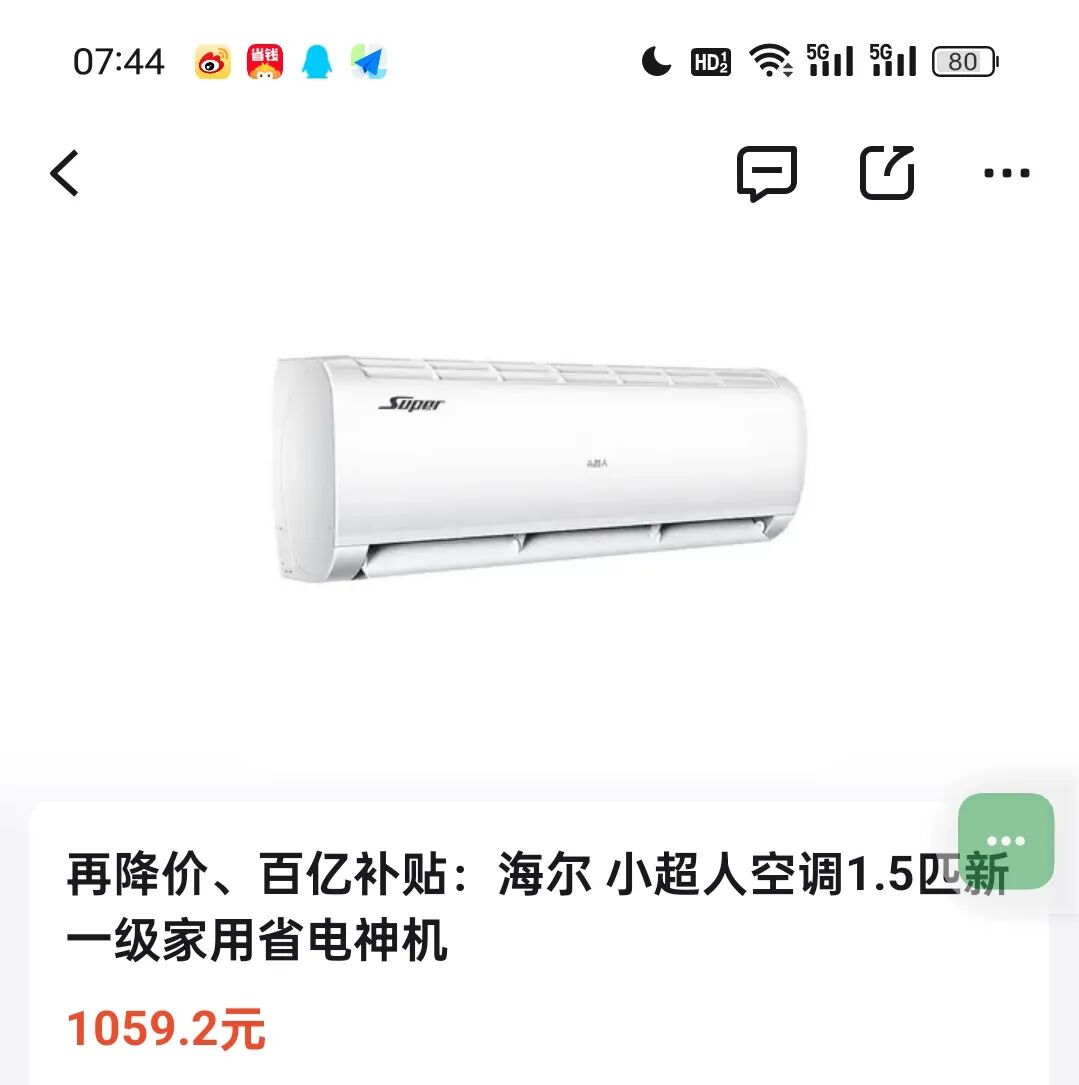Share this product using the share icon
The width and height of the screenshot is (1079, 1085).
[888, 171]
